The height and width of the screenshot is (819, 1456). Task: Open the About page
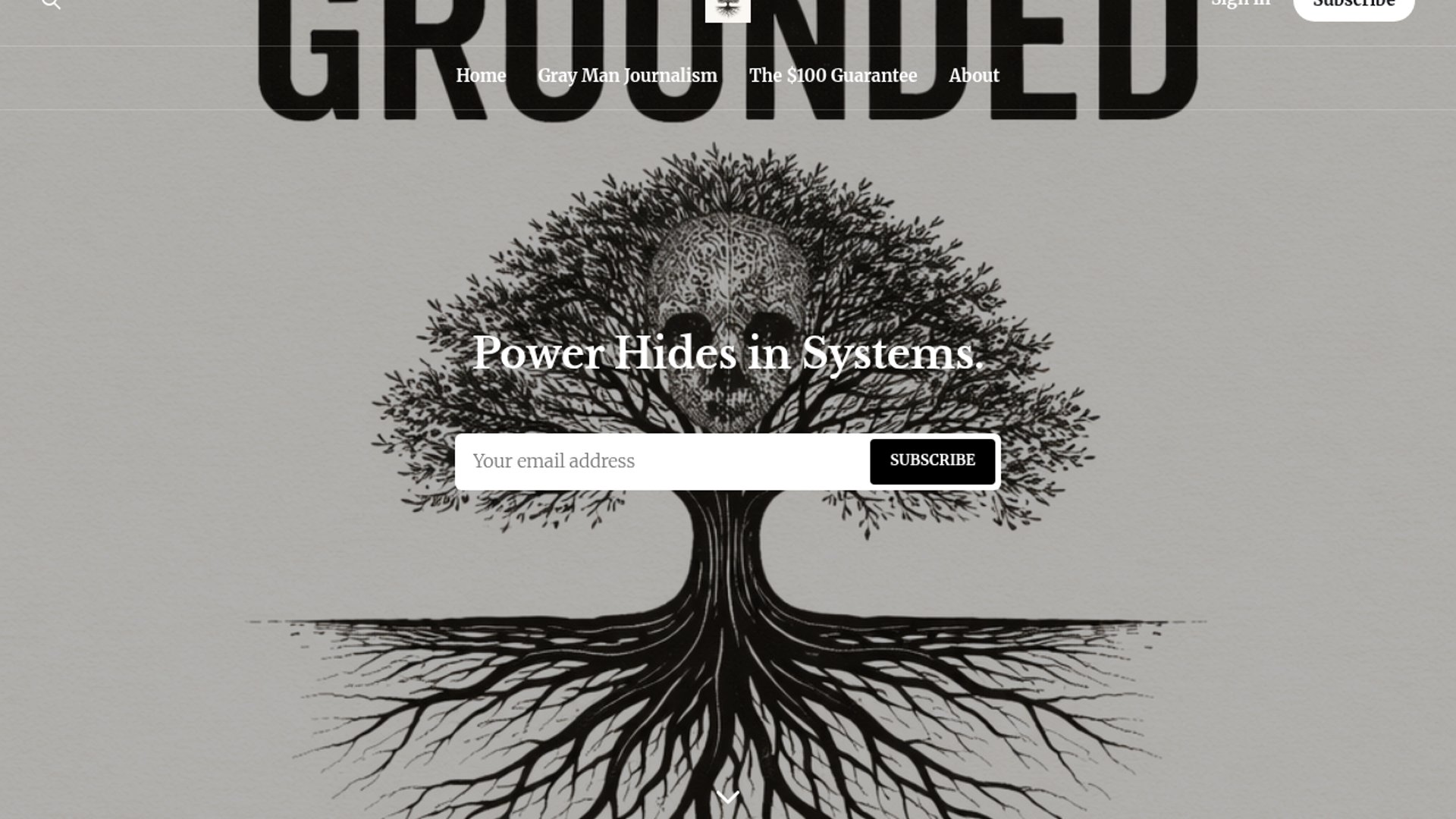click(x=974, y=76)
